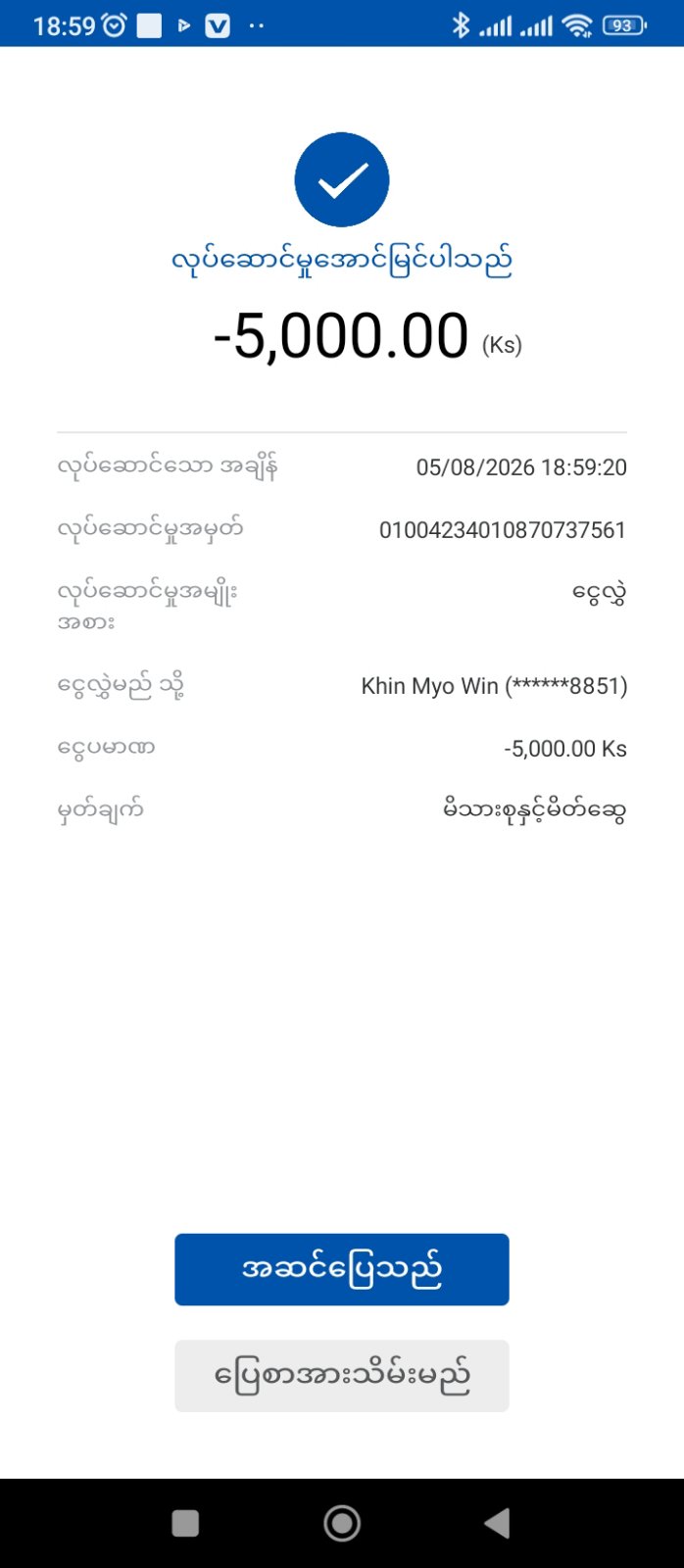
Task: Go back using the system back button
Action: [498, 1523]
